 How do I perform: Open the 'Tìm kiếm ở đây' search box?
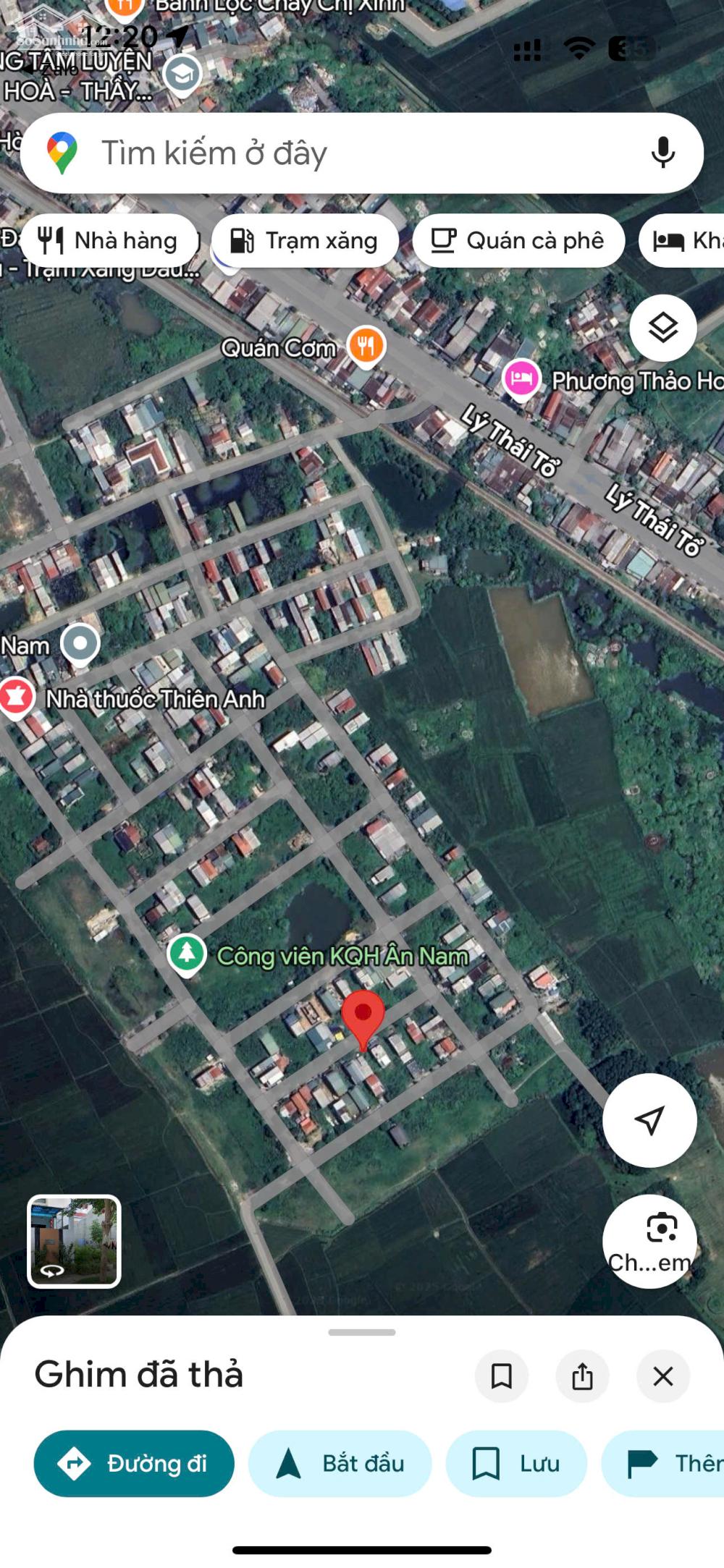pos(348,153)
